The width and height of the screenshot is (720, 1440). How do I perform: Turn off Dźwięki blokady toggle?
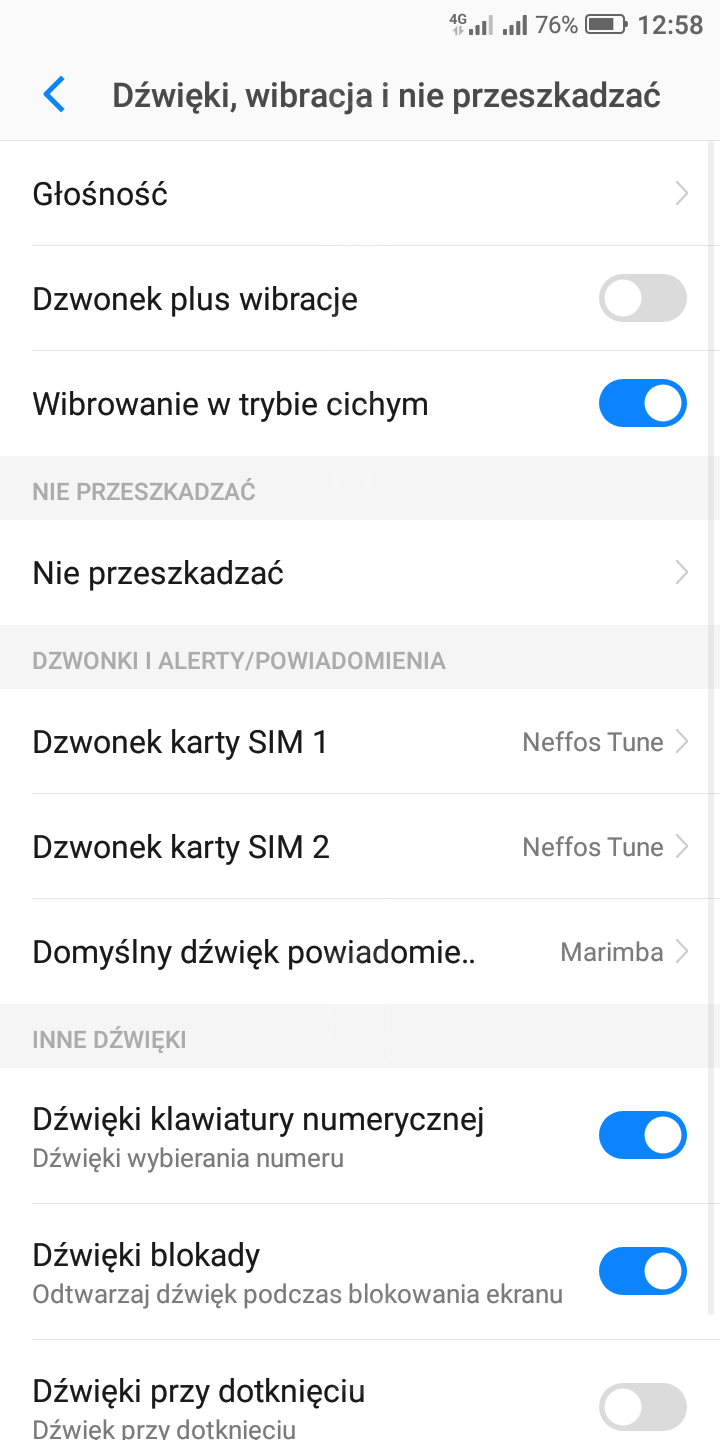click(642, 1271)
